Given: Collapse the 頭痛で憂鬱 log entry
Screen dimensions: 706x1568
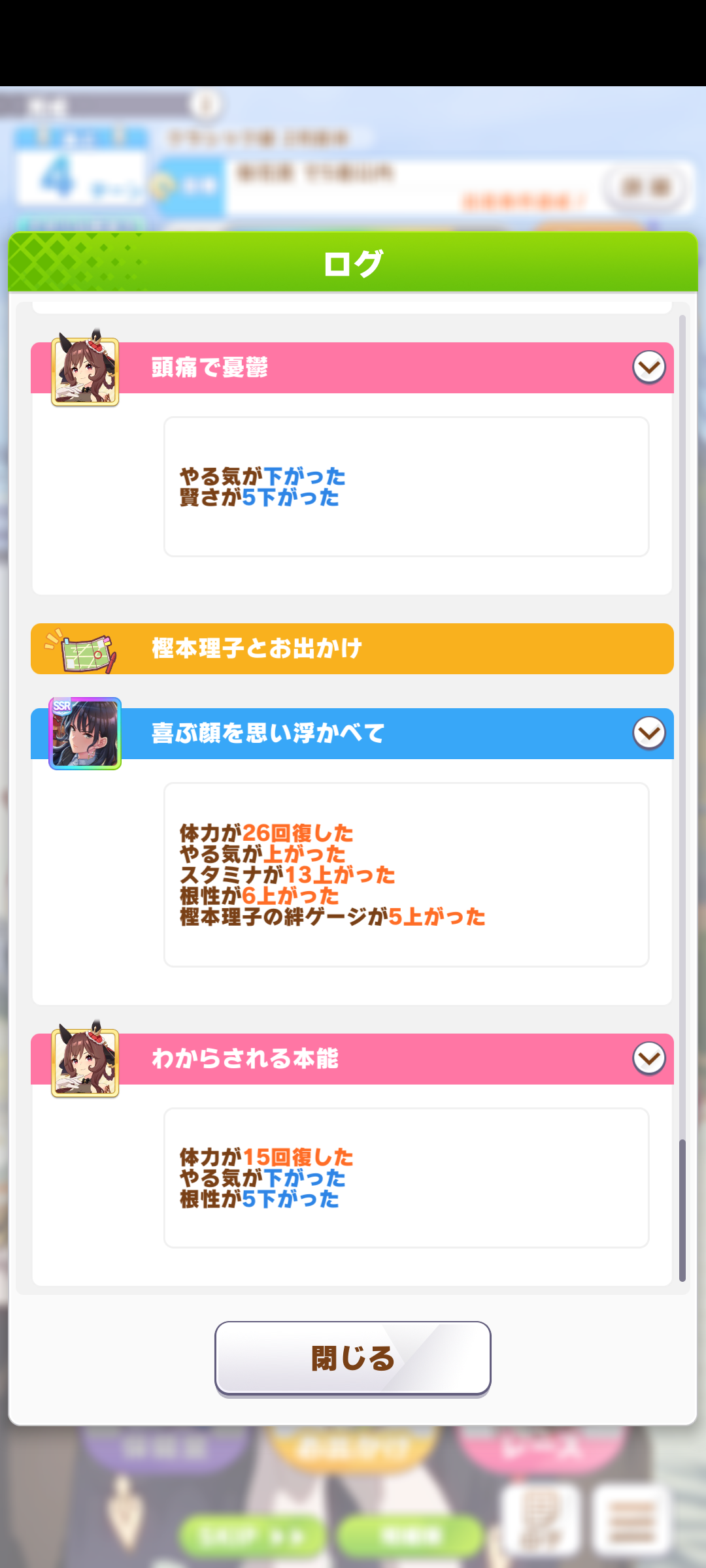Looking at the screenshot, I should [649, 367].
